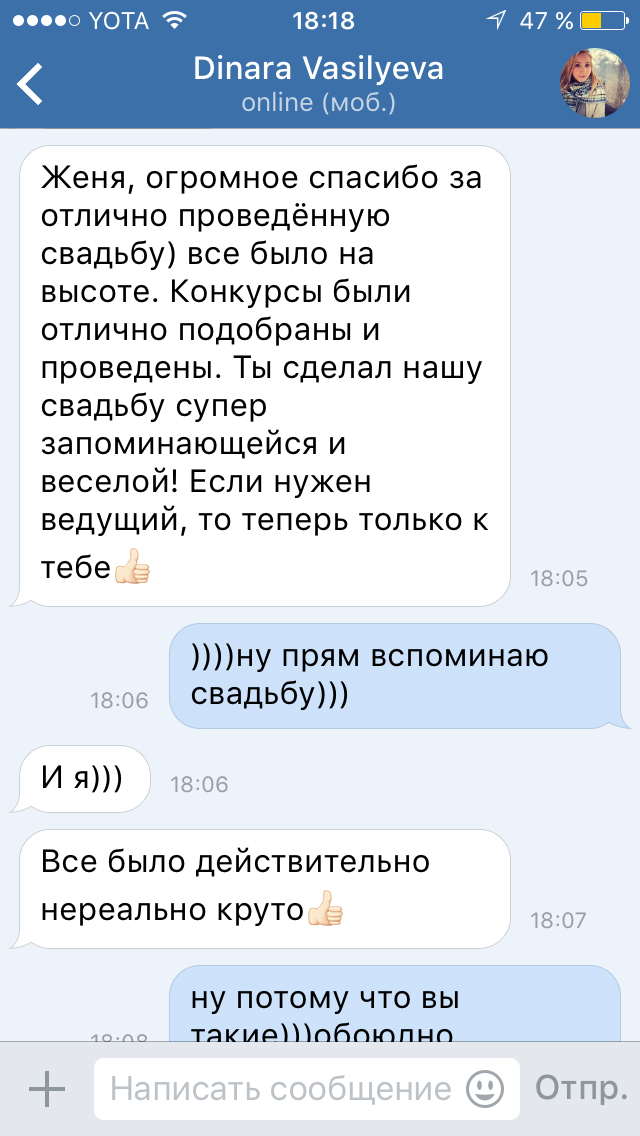This screenshot has width=640, height=1136.
Task: Open the emoji smiley picker
Action: click(x=485, y=1088)
